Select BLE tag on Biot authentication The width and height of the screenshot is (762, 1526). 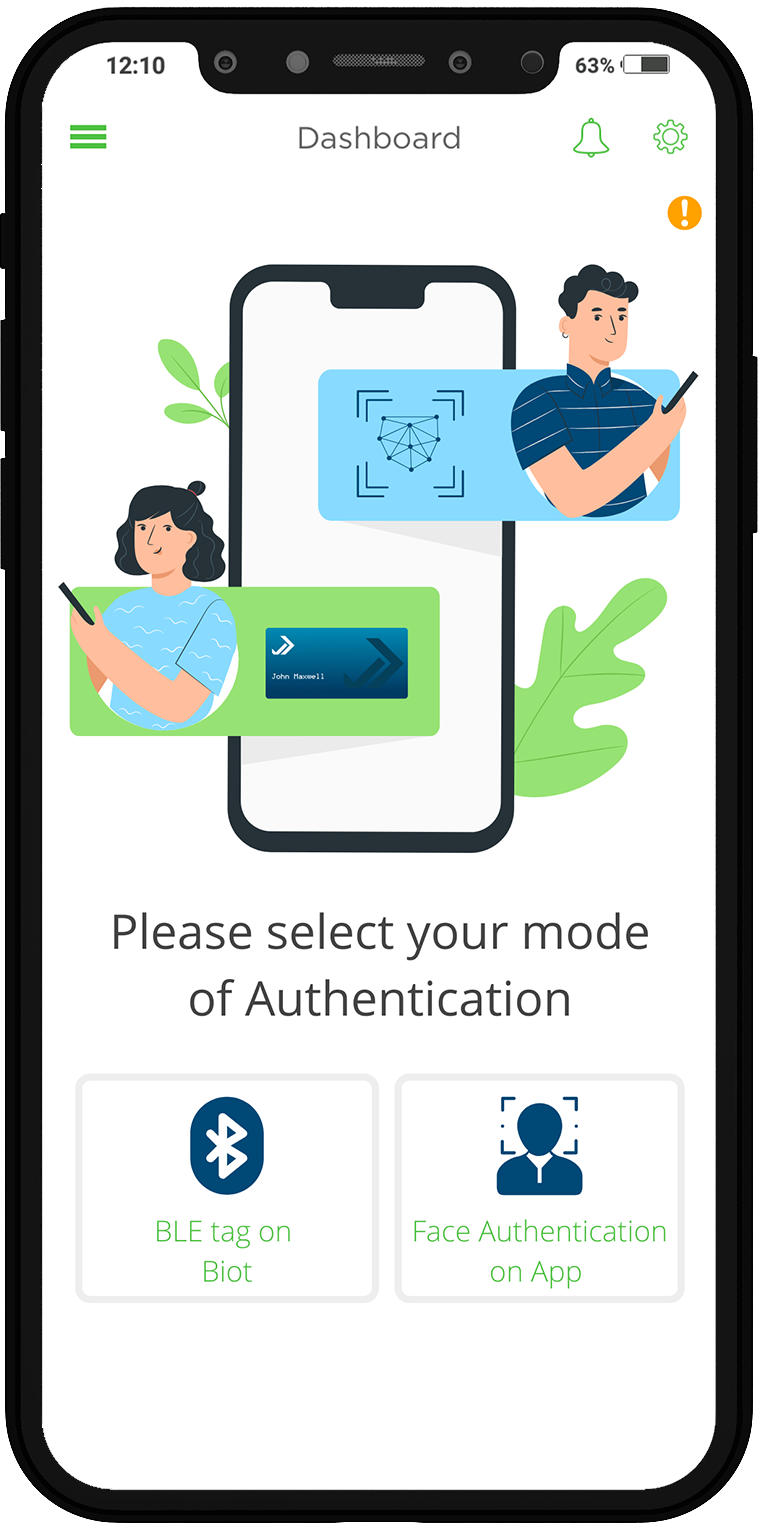(x=227, y=1188)
